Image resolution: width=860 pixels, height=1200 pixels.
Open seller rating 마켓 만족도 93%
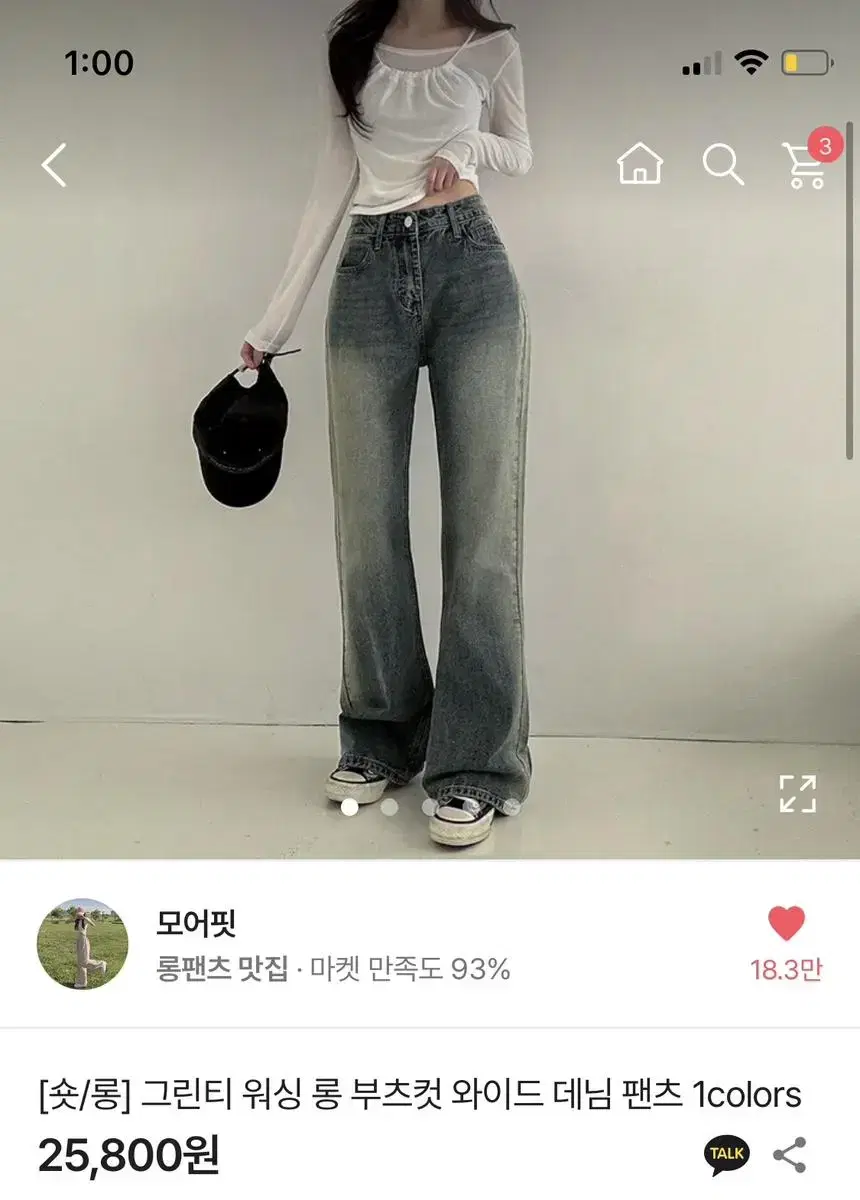point(333,965)
